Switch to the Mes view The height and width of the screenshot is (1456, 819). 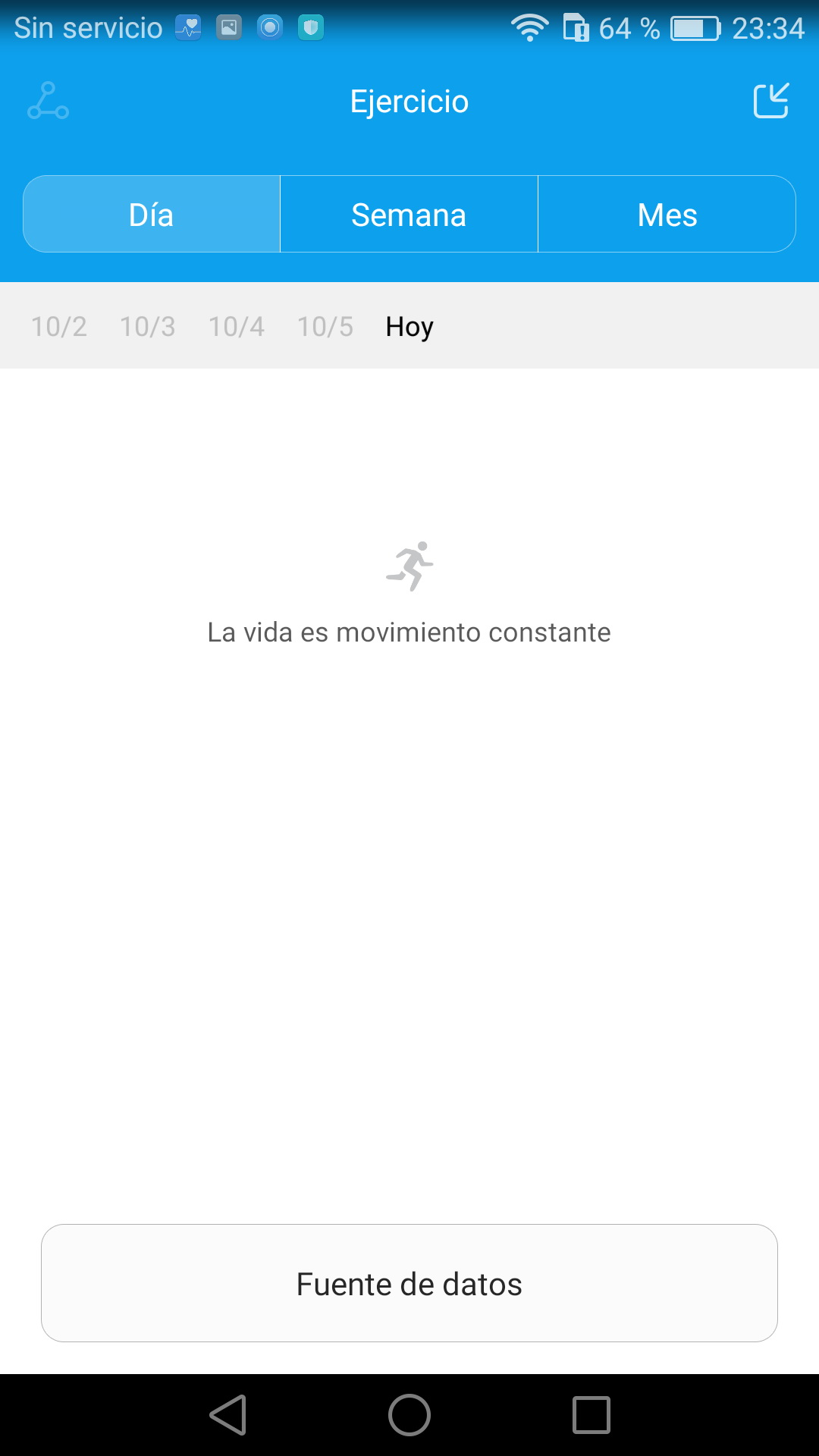tap(667, 215)
